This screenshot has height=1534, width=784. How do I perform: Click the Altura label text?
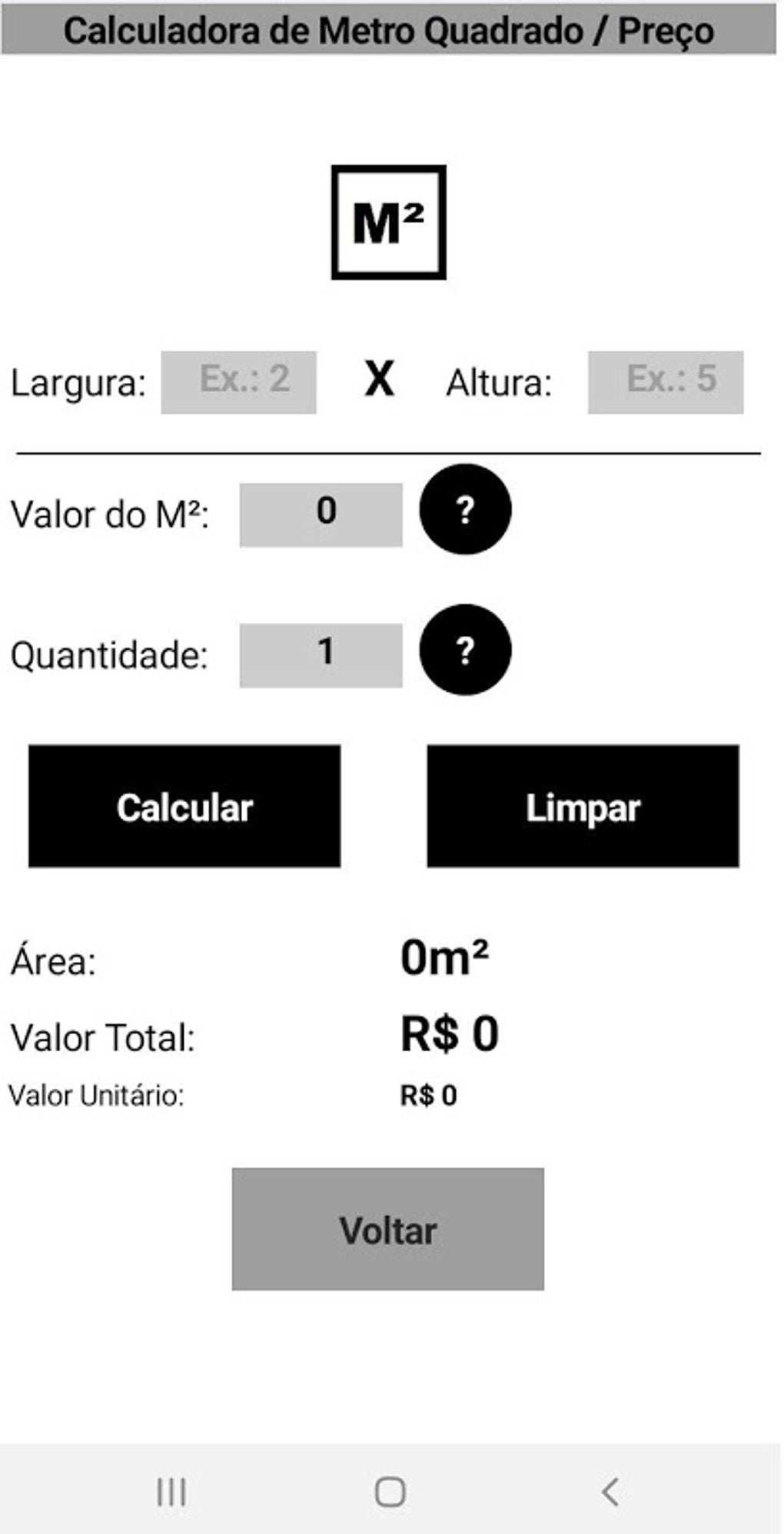(x=498, y=382)
